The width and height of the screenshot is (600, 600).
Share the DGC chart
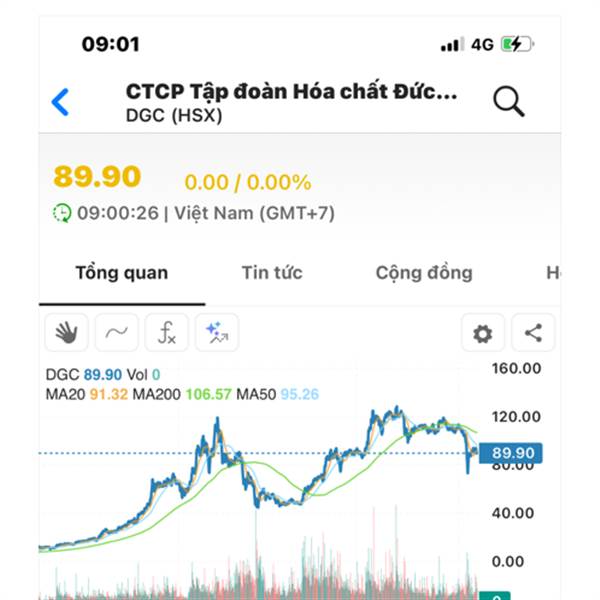click(533, 333)
